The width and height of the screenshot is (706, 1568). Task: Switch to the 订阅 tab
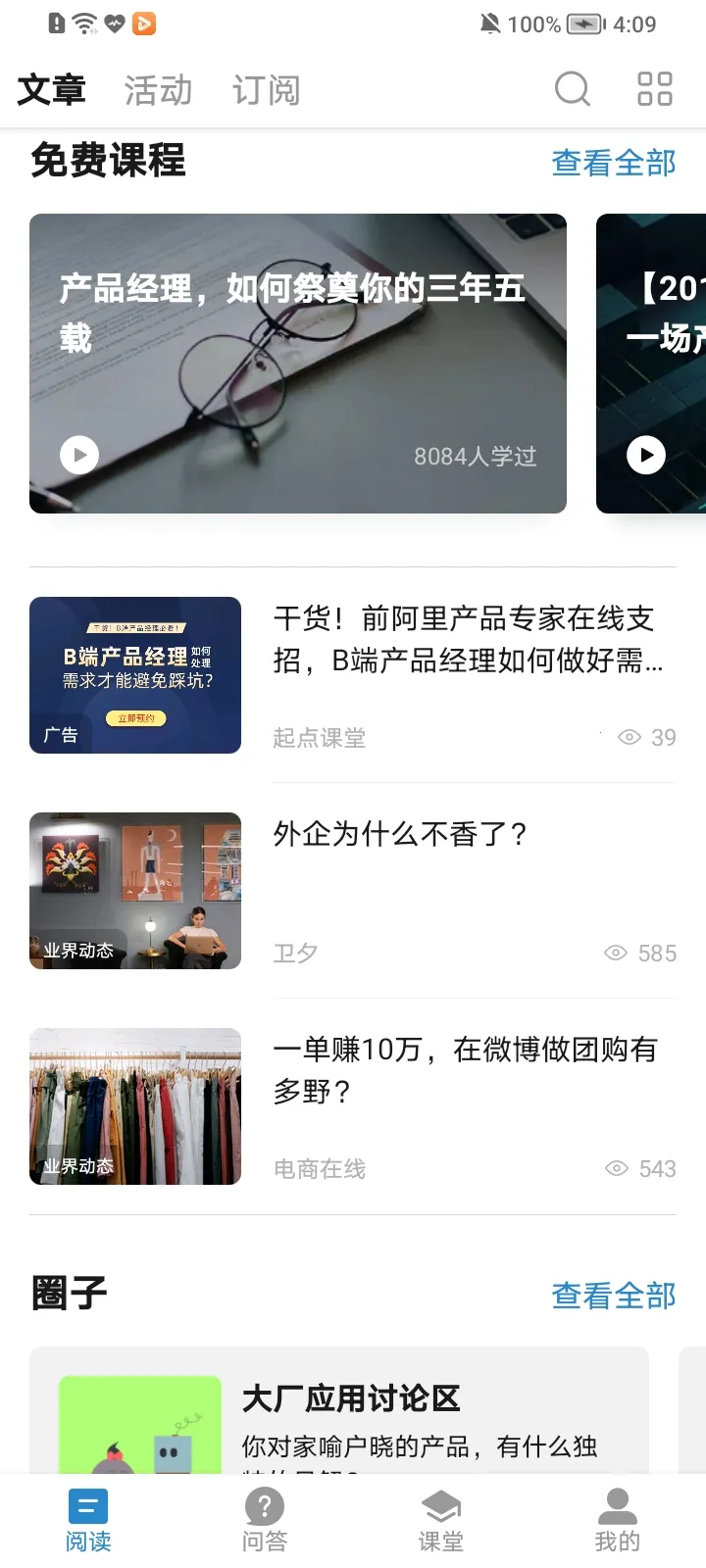coord(266,90)
